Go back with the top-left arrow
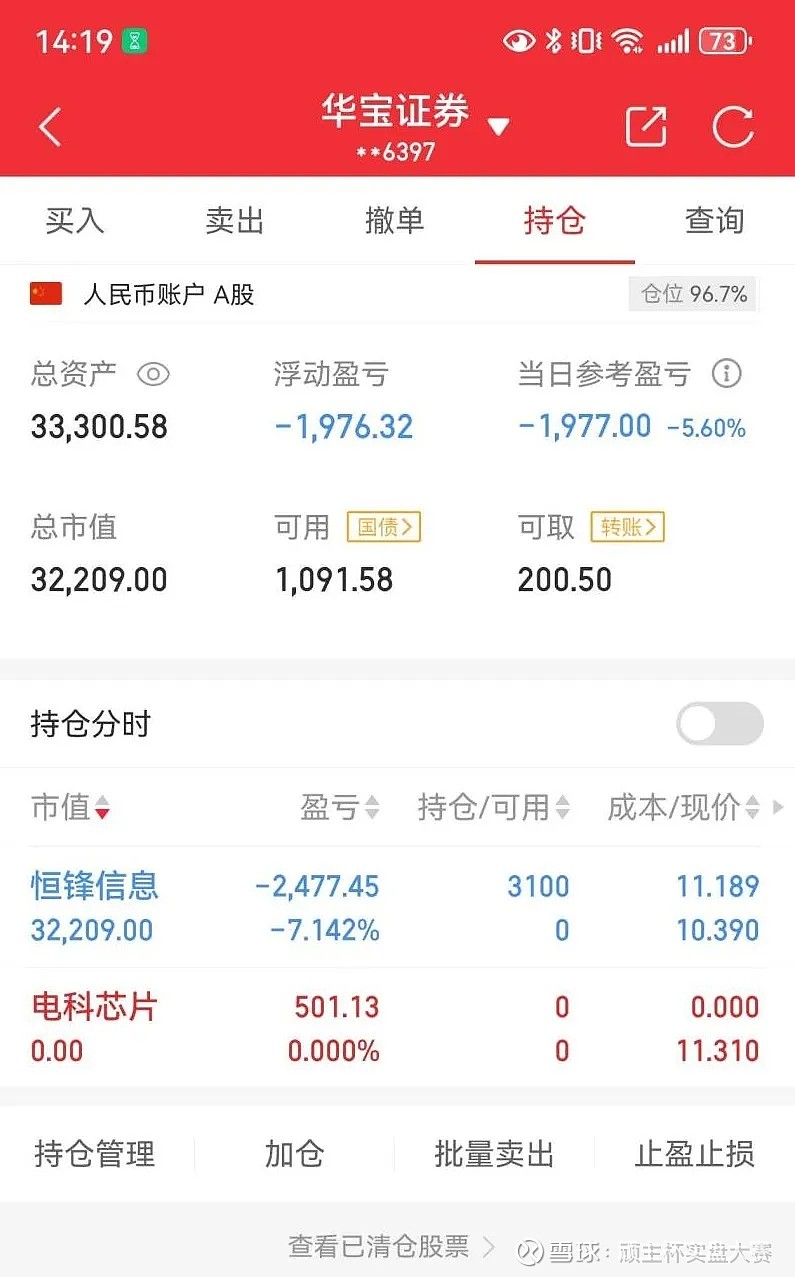The width and height of the screenshot is (795, 1277). (x=50, y=127)
